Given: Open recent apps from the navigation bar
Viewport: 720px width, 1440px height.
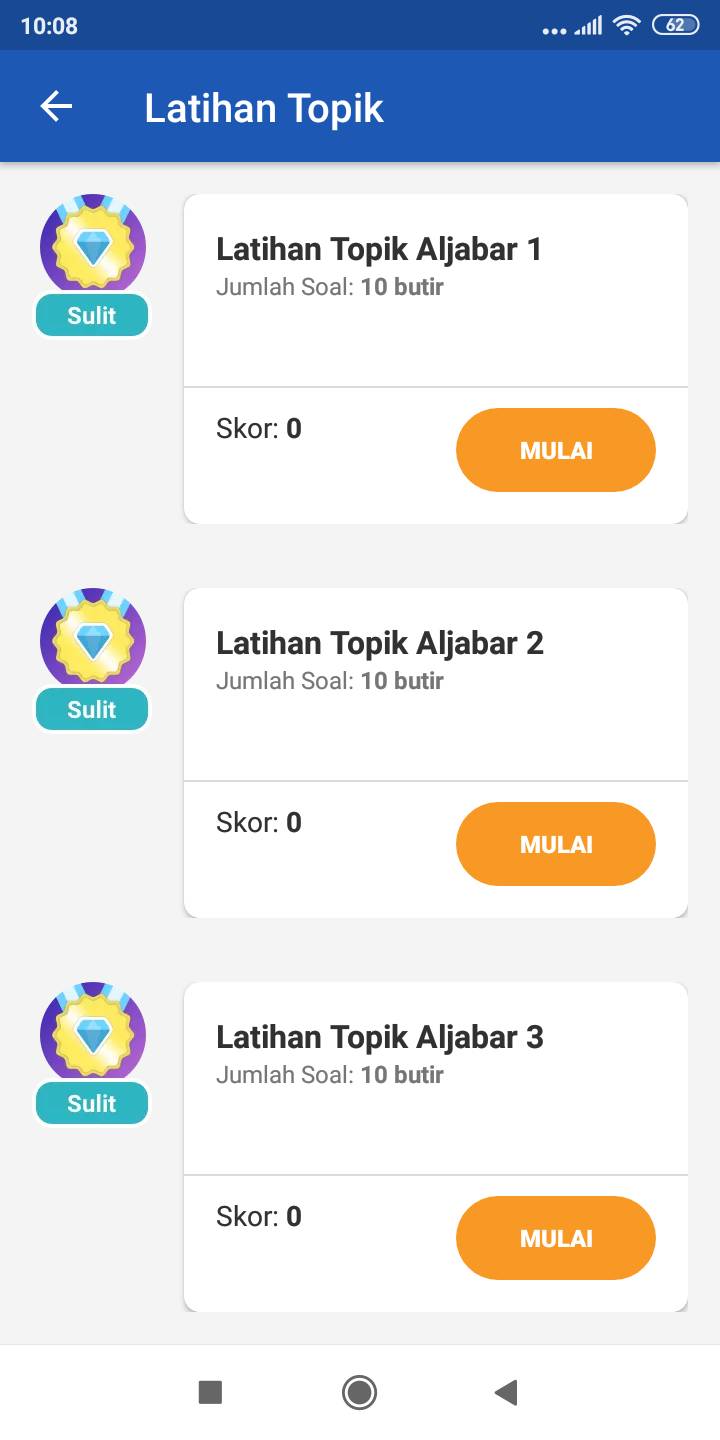Looking at the screenshot, I should pos(210,1392).
